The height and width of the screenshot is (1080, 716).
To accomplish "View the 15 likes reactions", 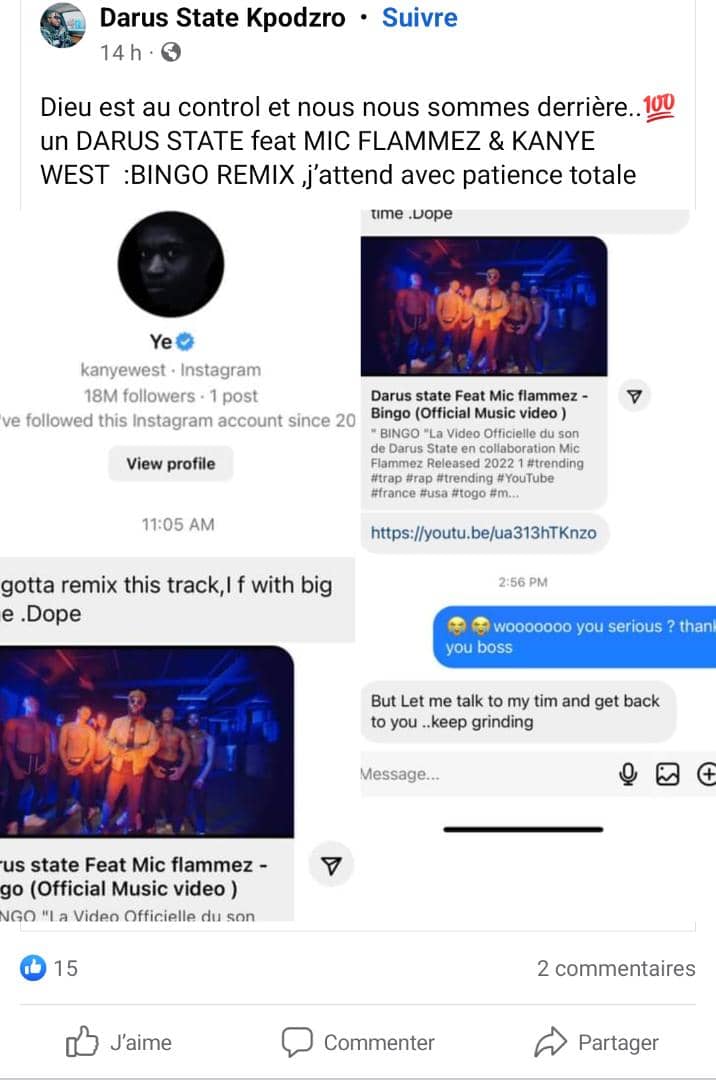I will (50, 967).
